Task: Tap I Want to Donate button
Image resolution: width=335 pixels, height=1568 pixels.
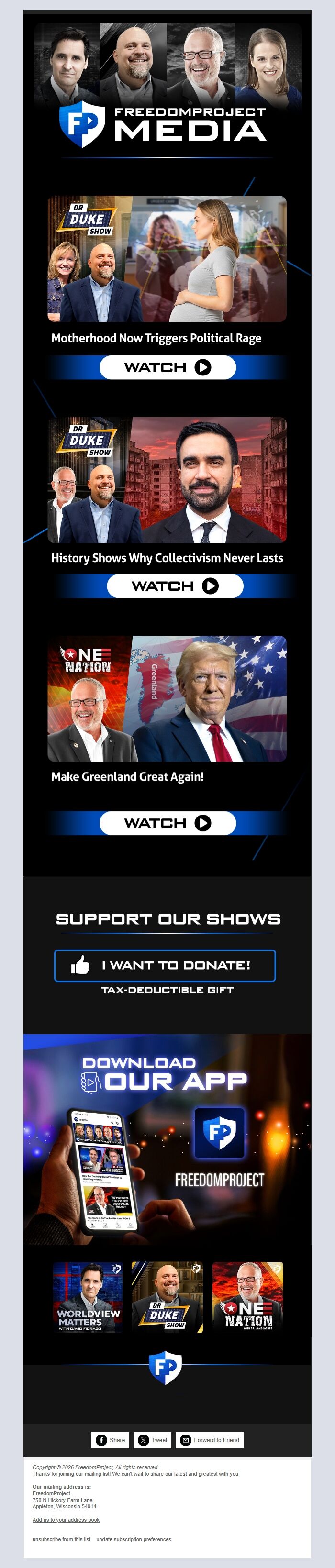Action: click(x=165, y=965)
